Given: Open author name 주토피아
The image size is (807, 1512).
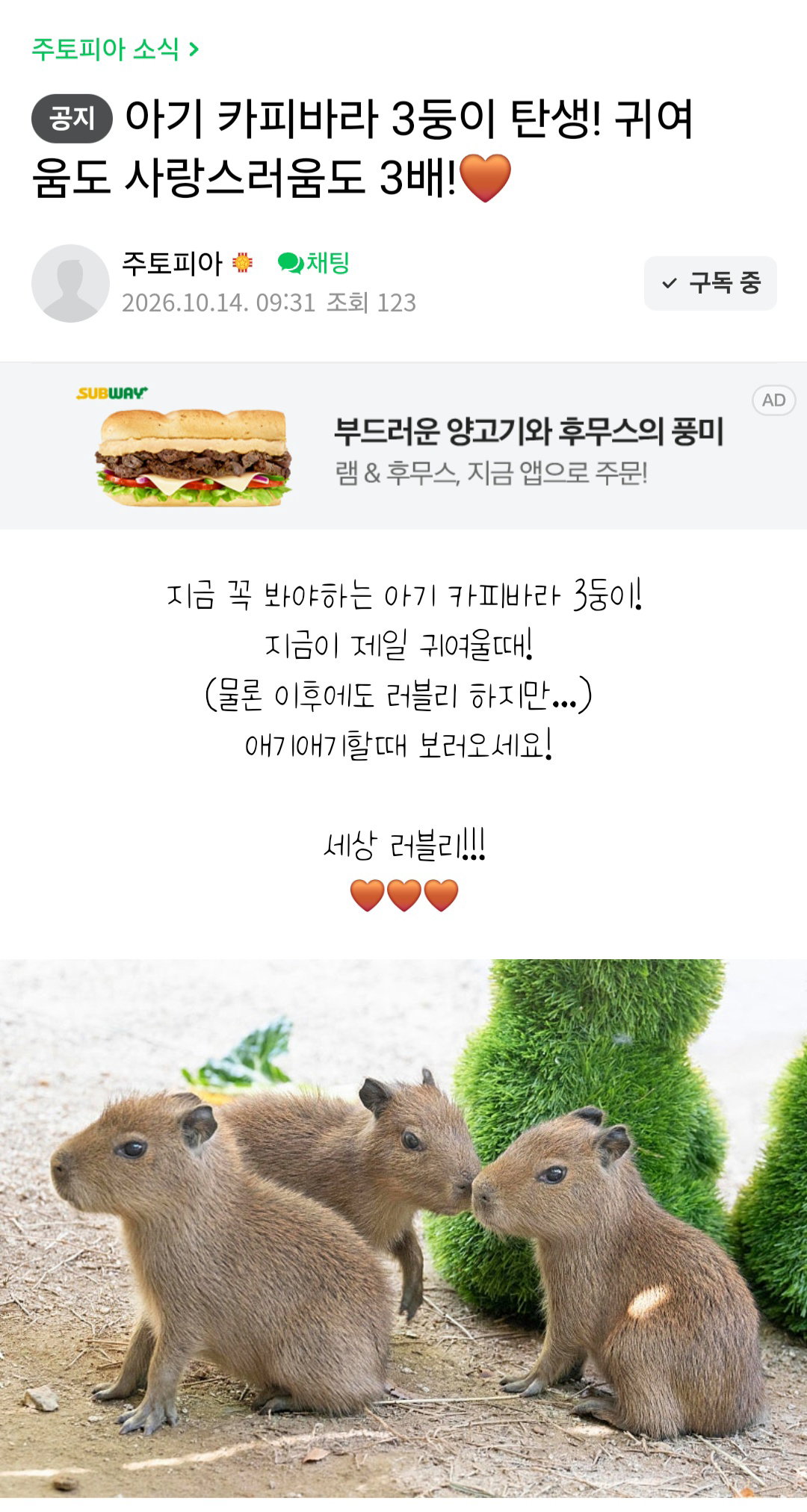Looking at the screenshot, I should coord(172,263).
